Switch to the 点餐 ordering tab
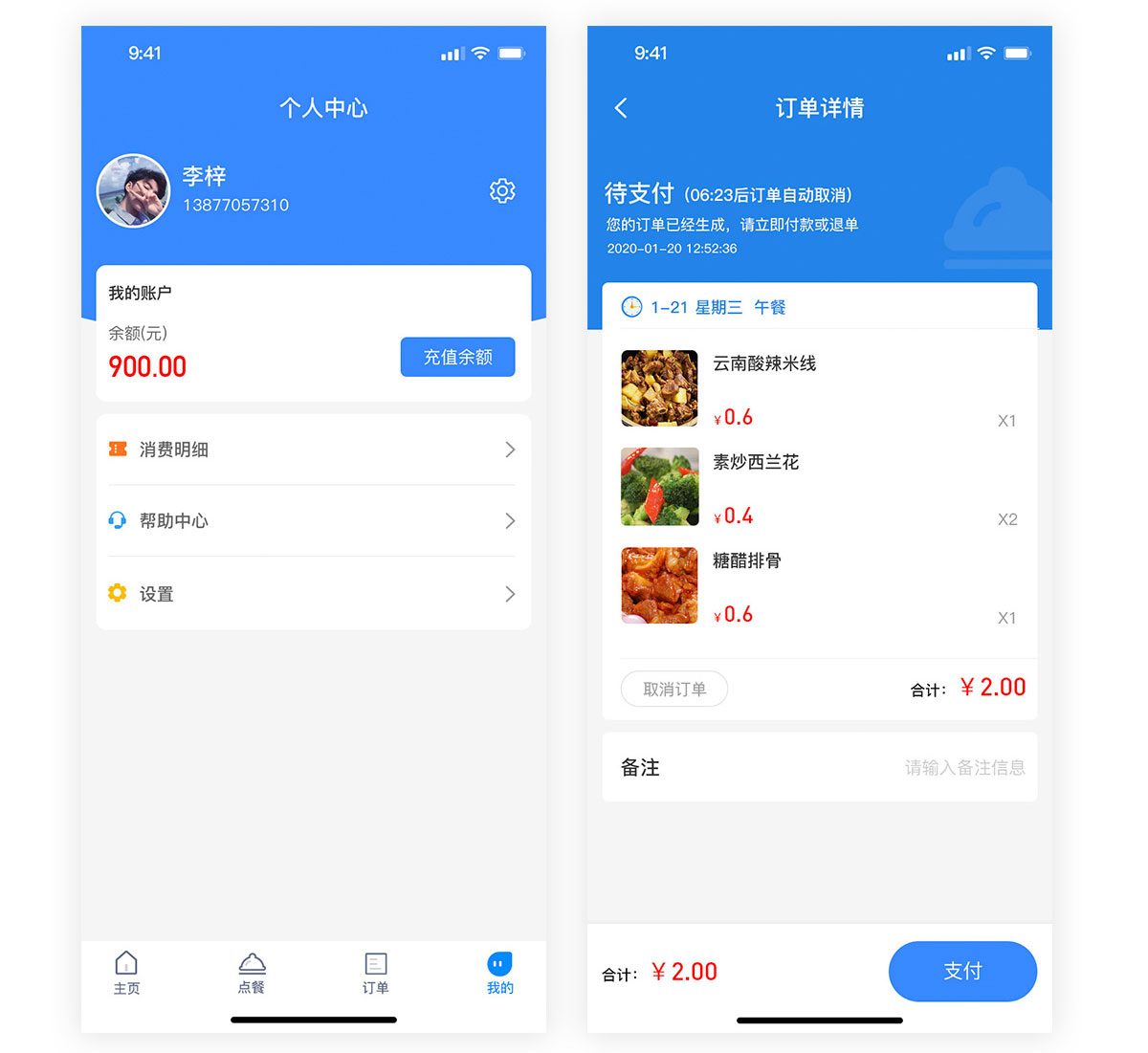 click(252, 973)
